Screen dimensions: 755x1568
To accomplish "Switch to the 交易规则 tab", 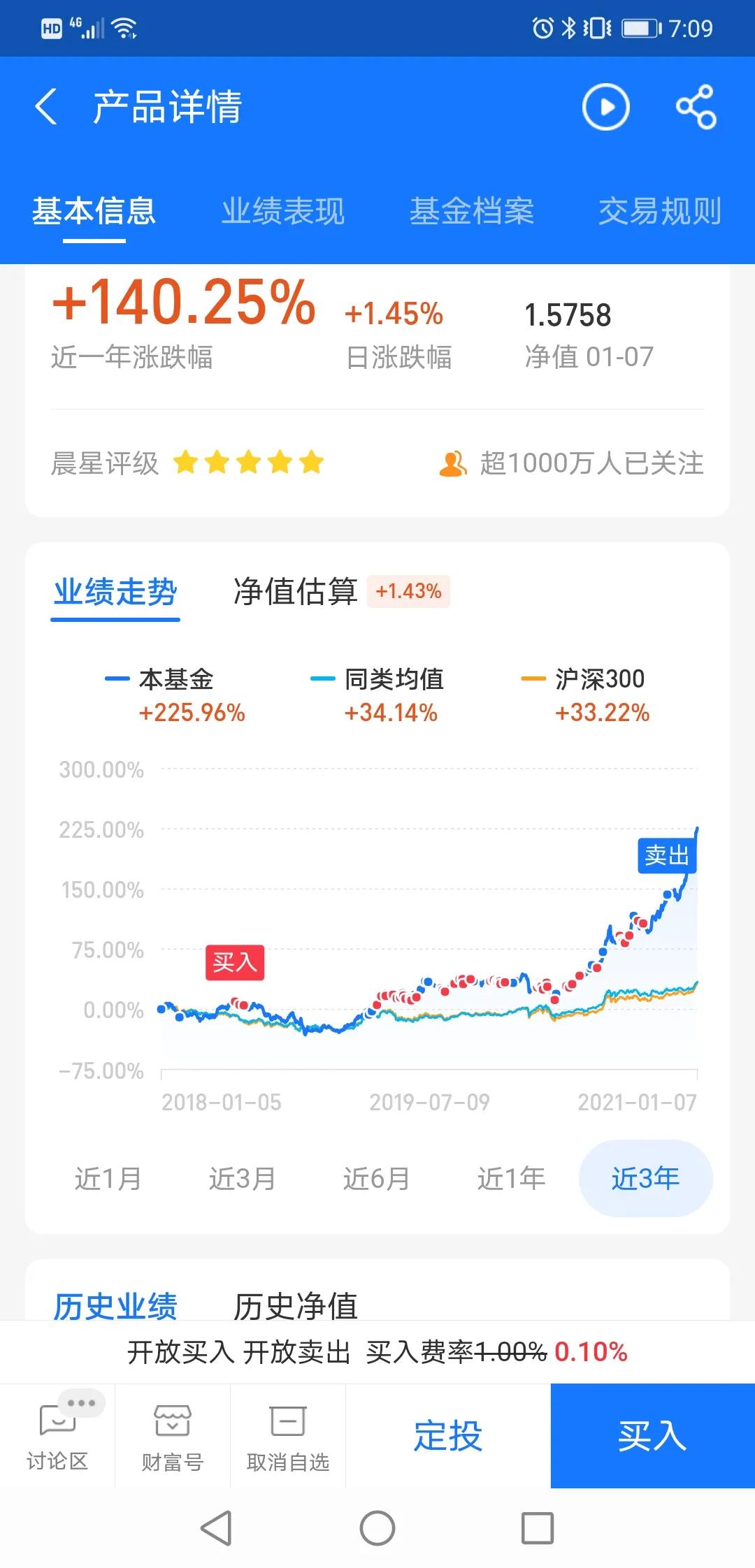I will [x=659, y=212].
